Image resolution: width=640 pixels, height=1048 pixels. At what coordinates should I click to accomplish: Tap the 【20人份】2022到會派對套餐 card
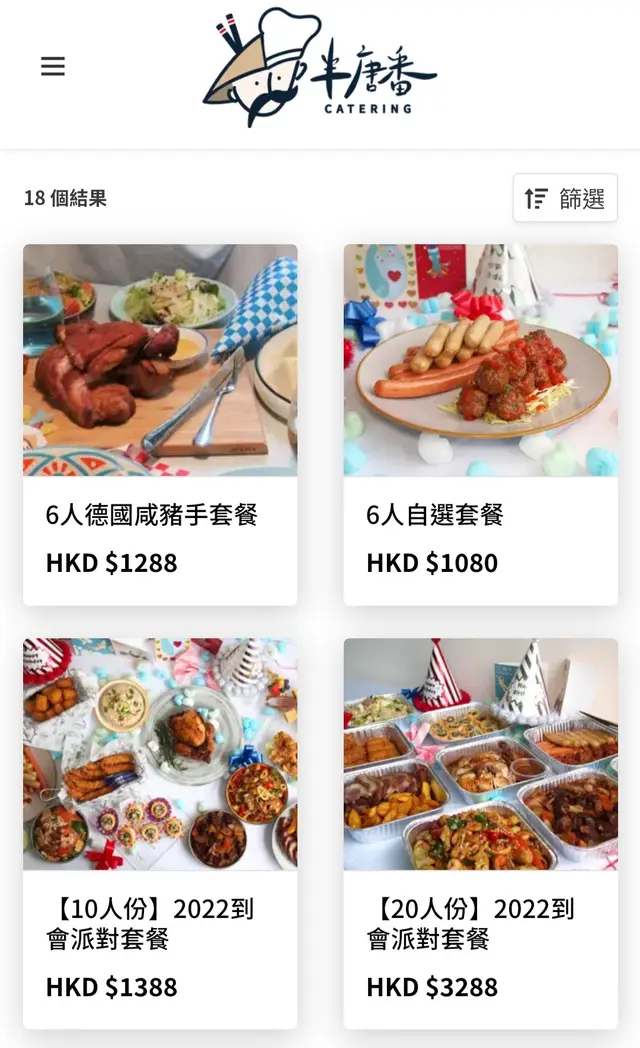pos(480,832)
